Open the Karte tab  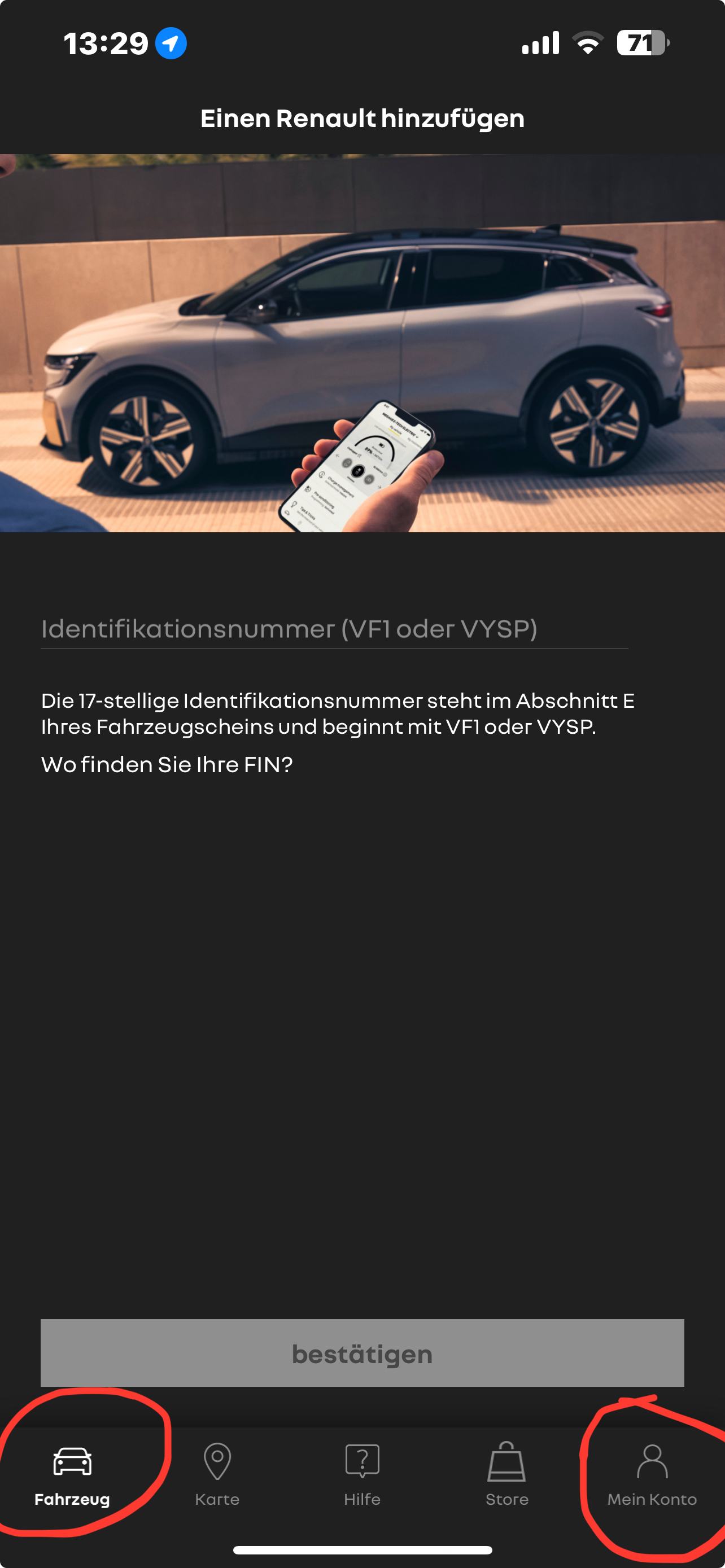tap(217, 1472)
